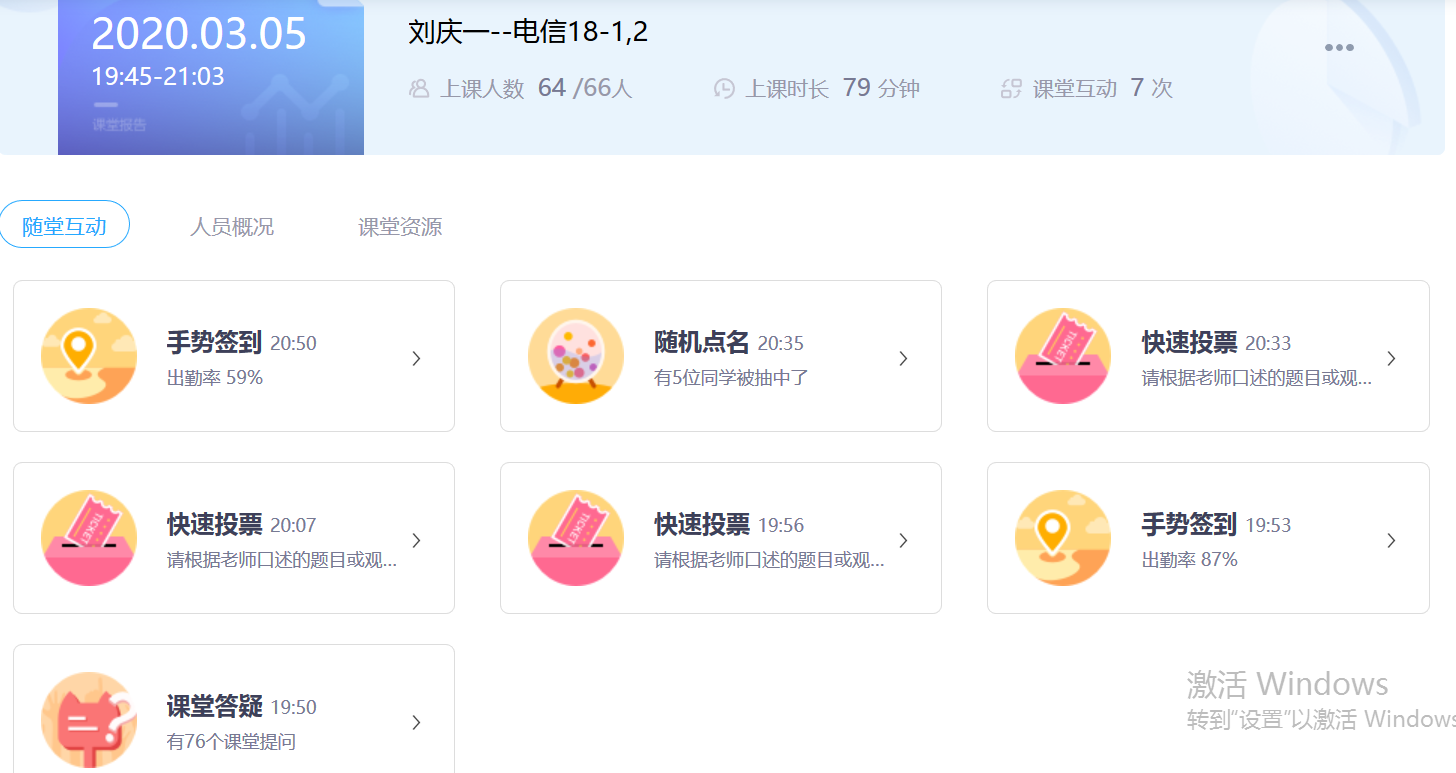The width and height of the screenshot is (1456, 773).
Task: Open 课堂答疑 19:50 questions card
Action: tap(234, 719)
